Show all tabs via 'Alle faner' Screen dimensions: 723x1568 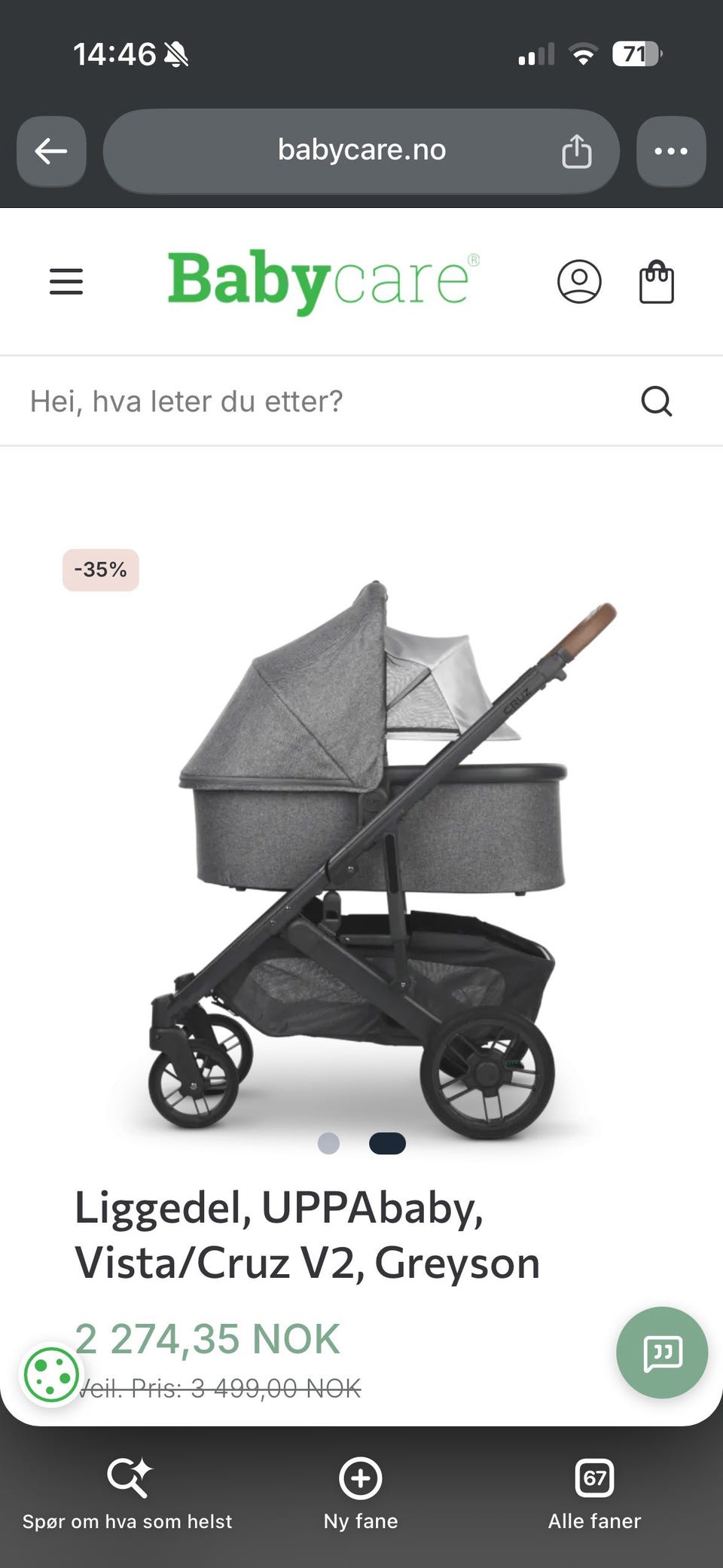point(594,1494)
